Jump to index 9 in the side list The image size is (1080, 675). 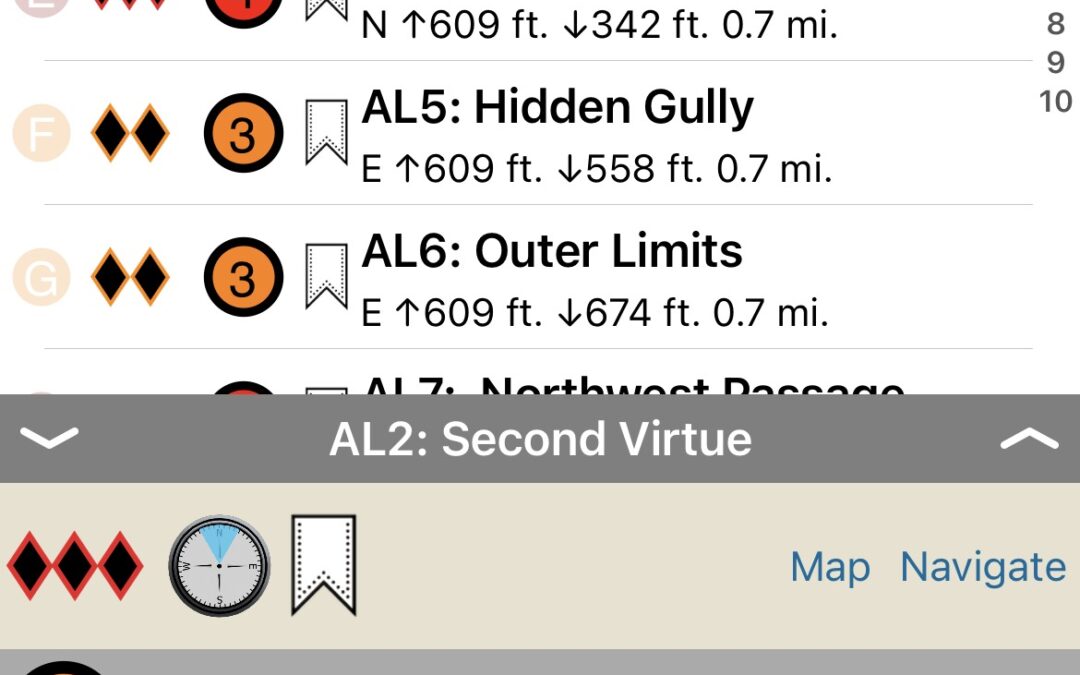(x=1056, y=62)
